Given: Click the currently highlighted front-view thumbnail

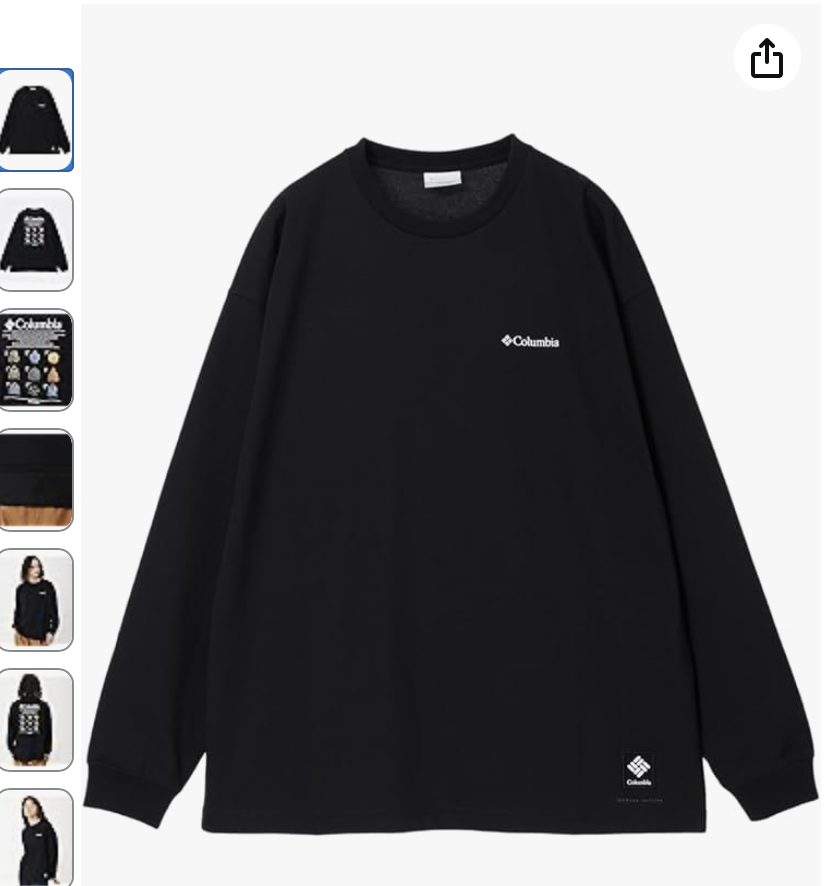Looking at the screenshot, I should (37, 120).
